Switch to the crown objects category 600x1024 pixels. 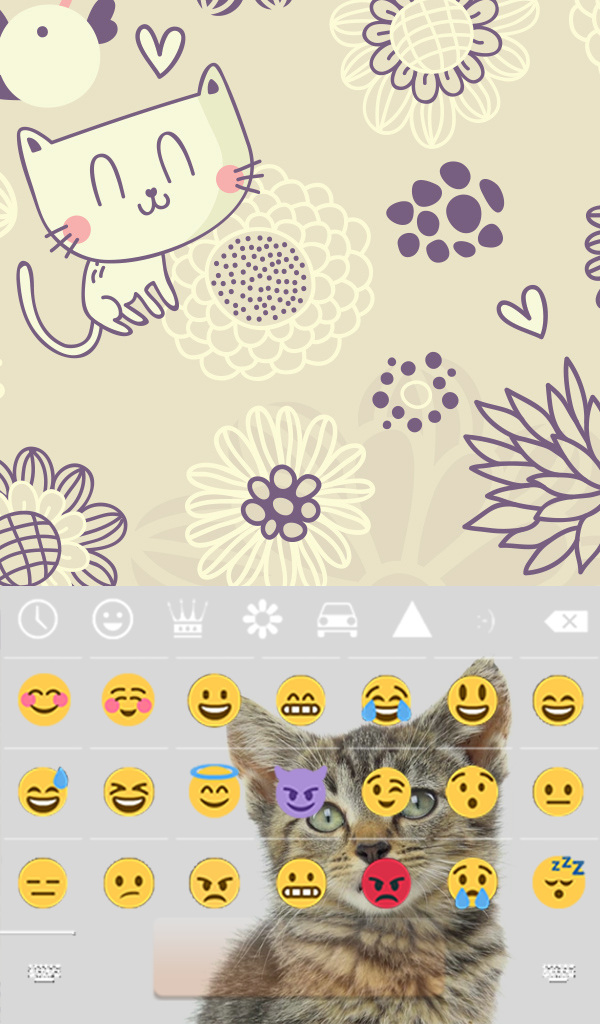188,621
